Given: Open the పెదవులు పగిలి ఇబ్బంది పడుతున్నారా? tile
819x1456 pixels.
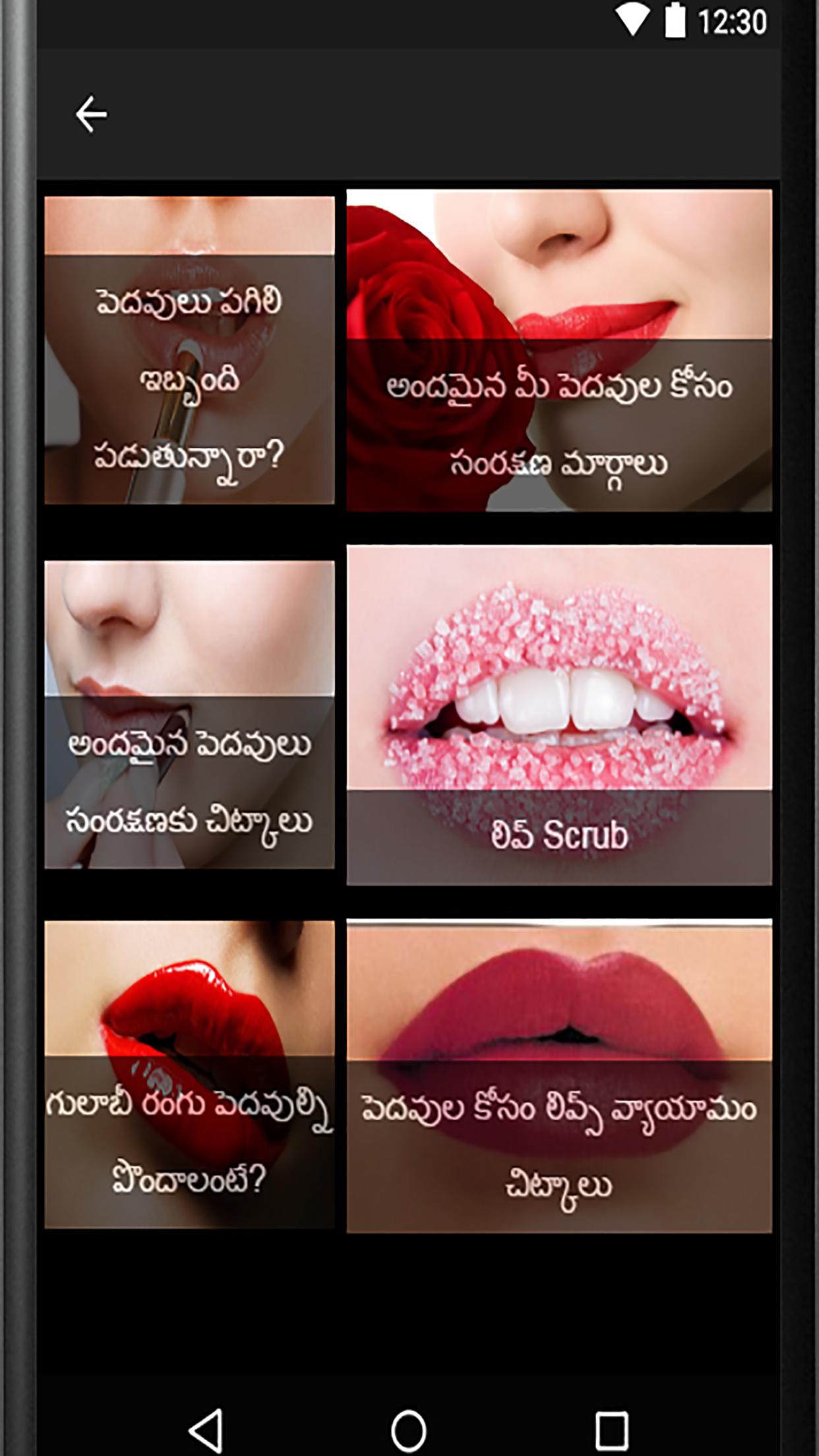Looking at the screenshot, I should pyautogui.click(x=189, y=350).
